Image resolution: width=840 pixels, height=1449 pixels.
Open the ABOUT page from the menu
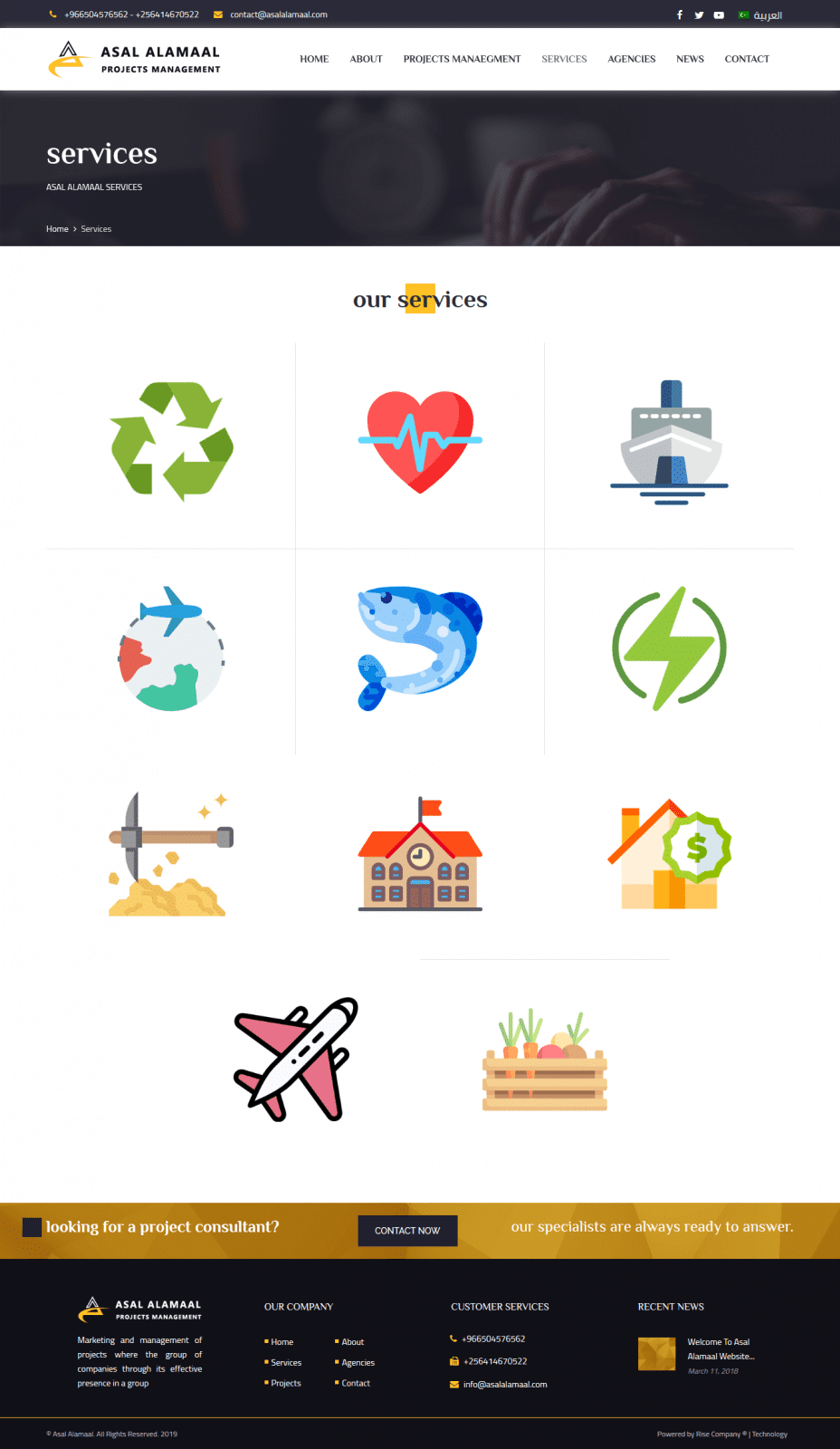(366, 59)
